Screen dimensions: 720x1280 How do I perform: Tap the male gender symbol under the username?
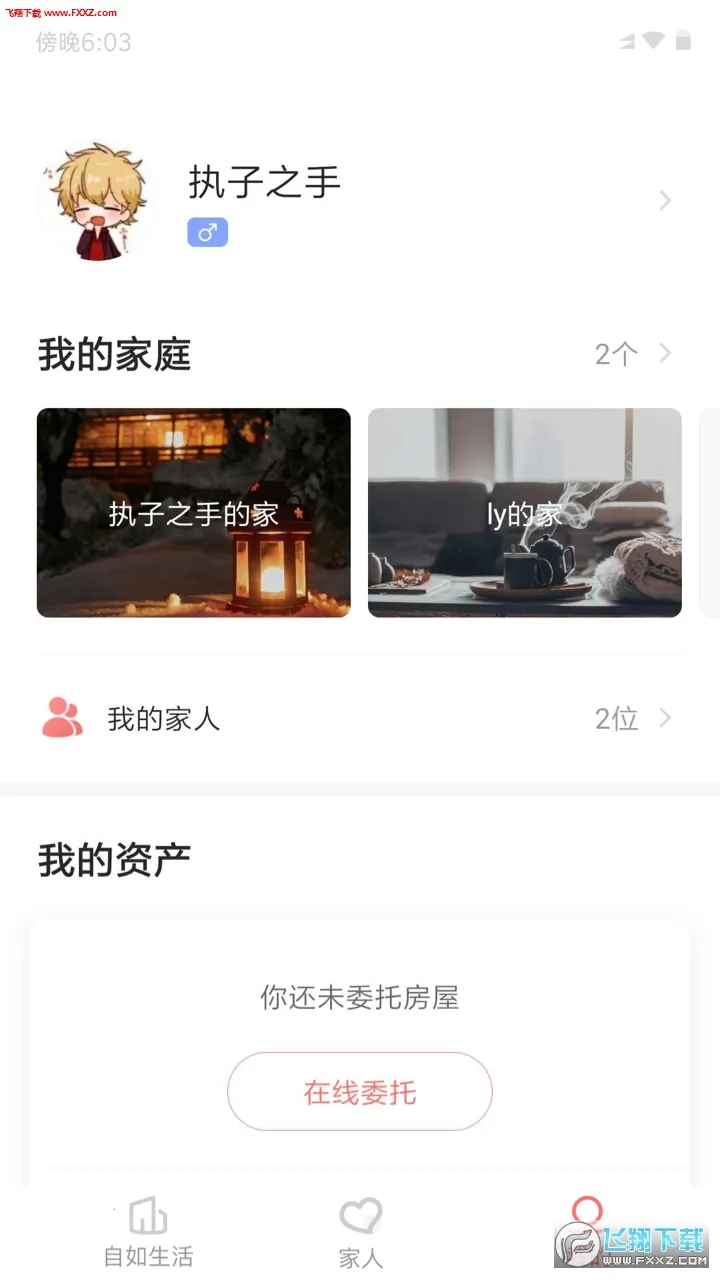(207, 232)
